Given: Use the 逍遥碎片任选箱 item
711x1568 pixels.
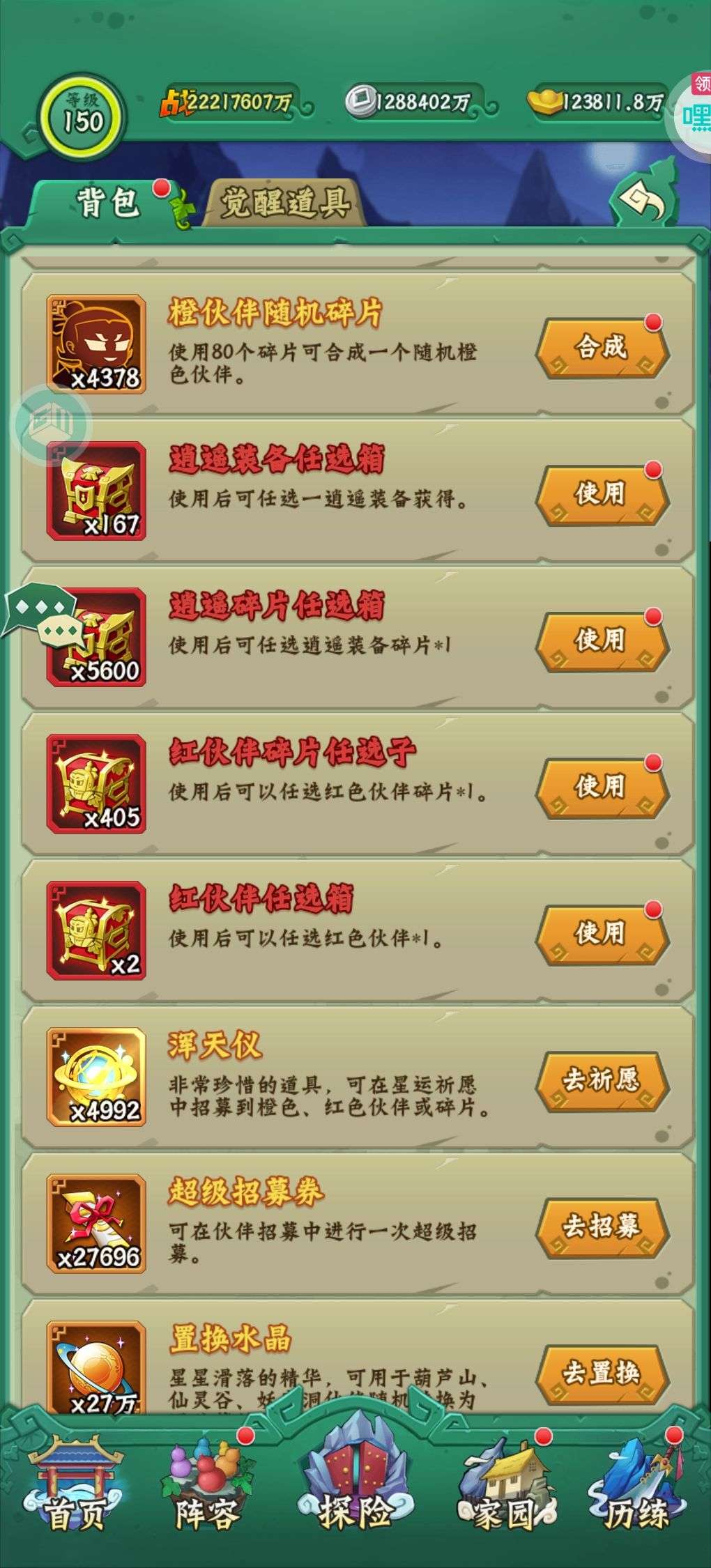Looking at the screenshot, I should coord(601,641).
